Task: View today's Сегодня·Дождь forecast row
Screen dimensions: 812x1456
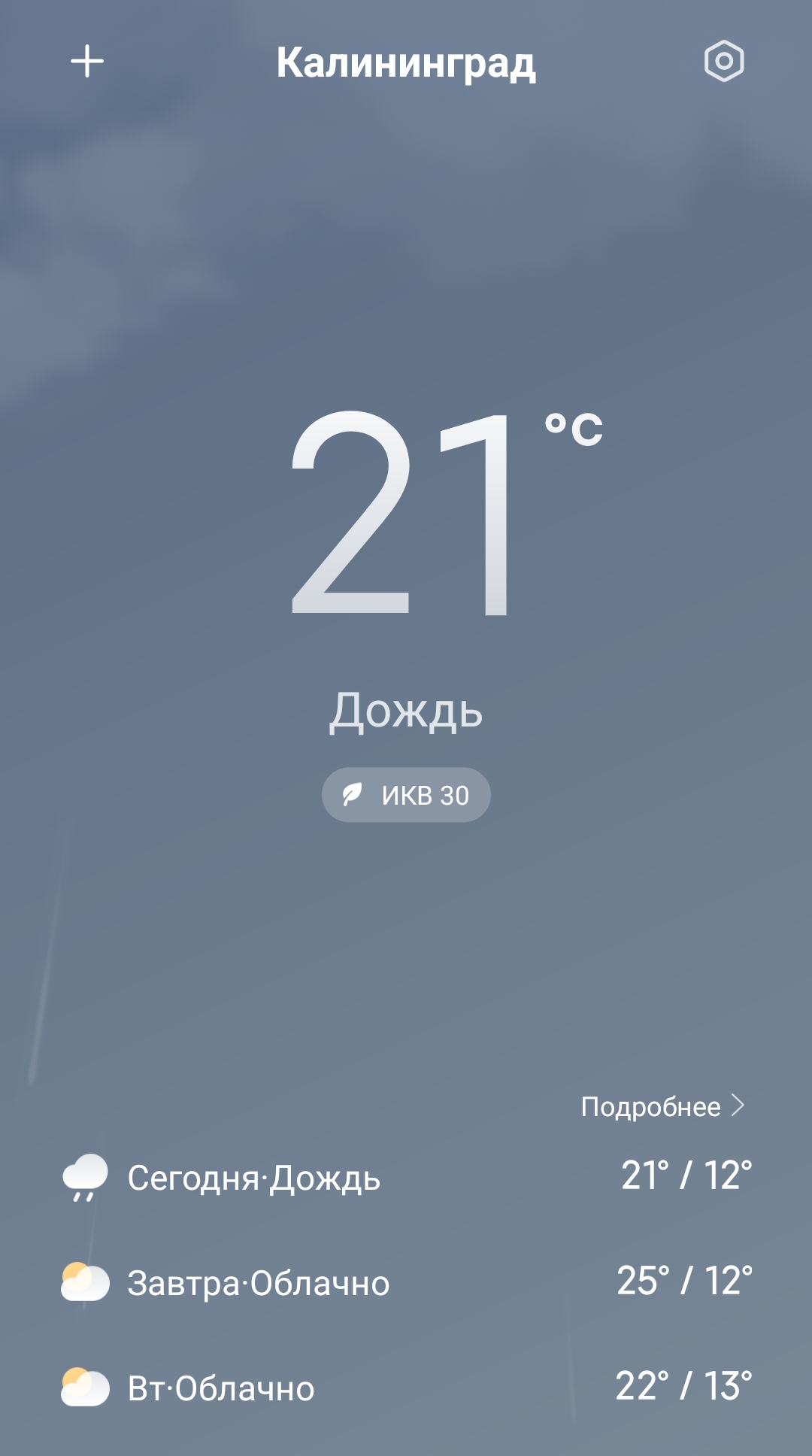Action: [406, 1178]
